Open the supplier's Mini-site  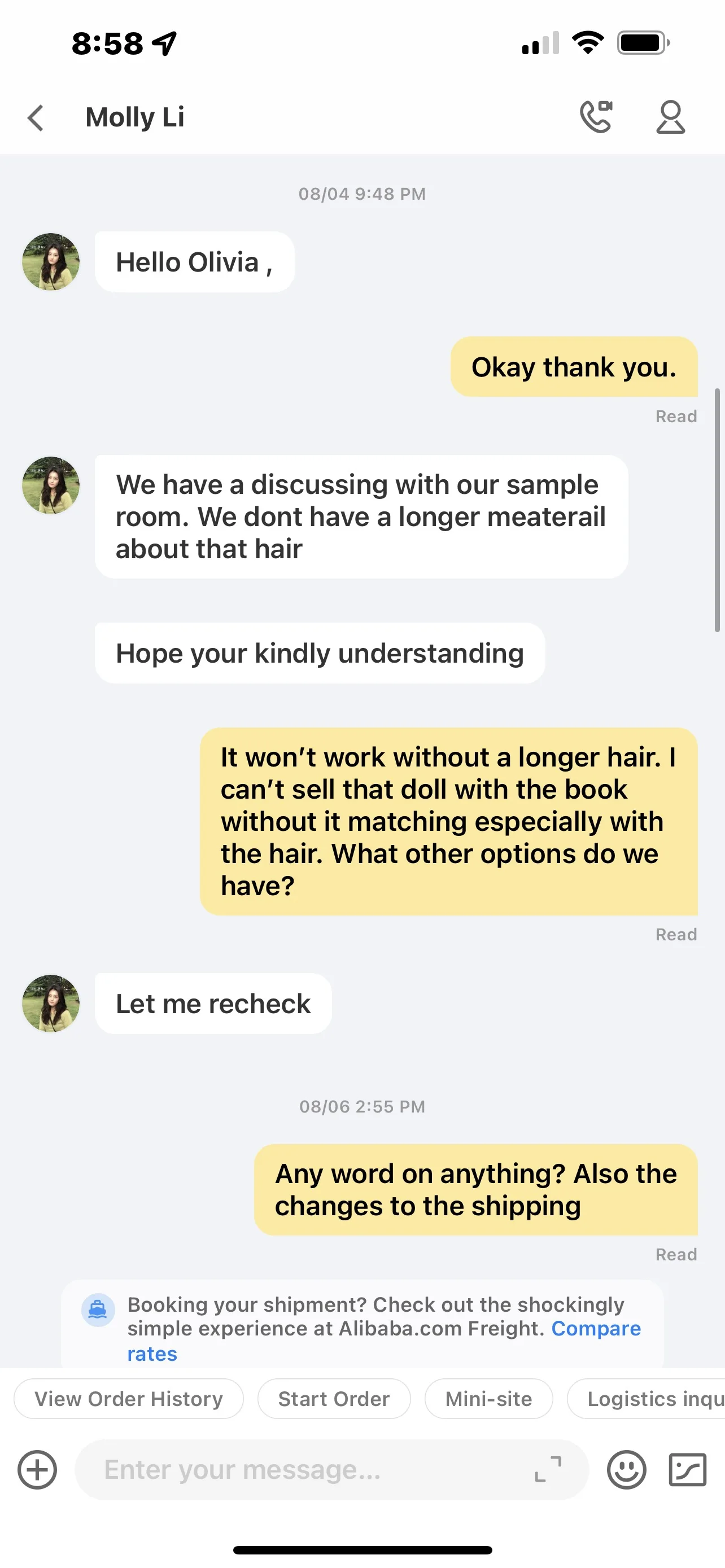(488, 1399)
